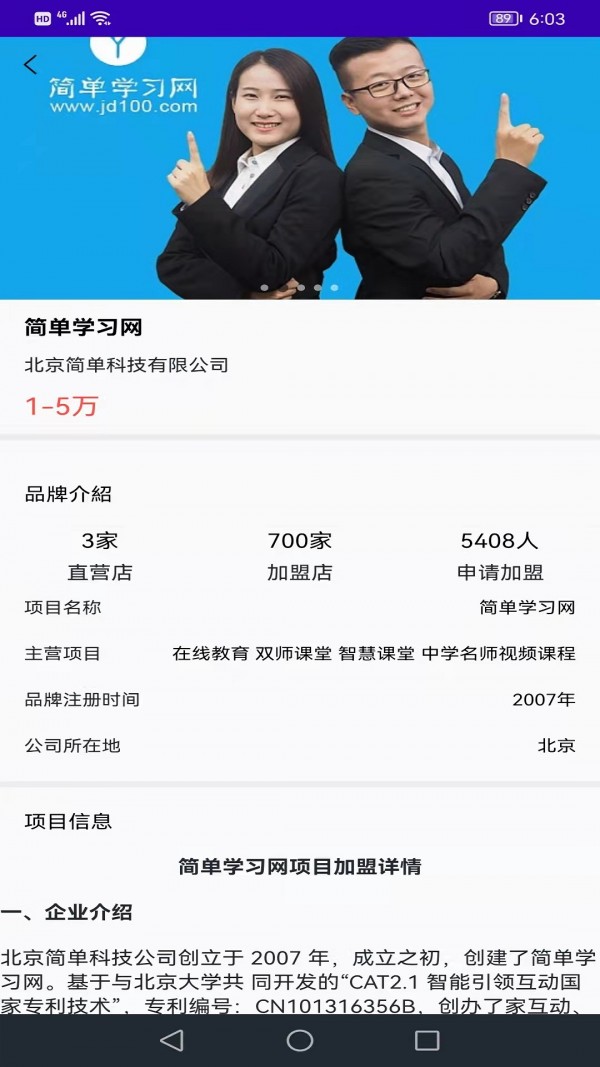Tap the banner carousel page indicator dots
The height and width of the screenshot is (1067, 600).
click(300, 288)
